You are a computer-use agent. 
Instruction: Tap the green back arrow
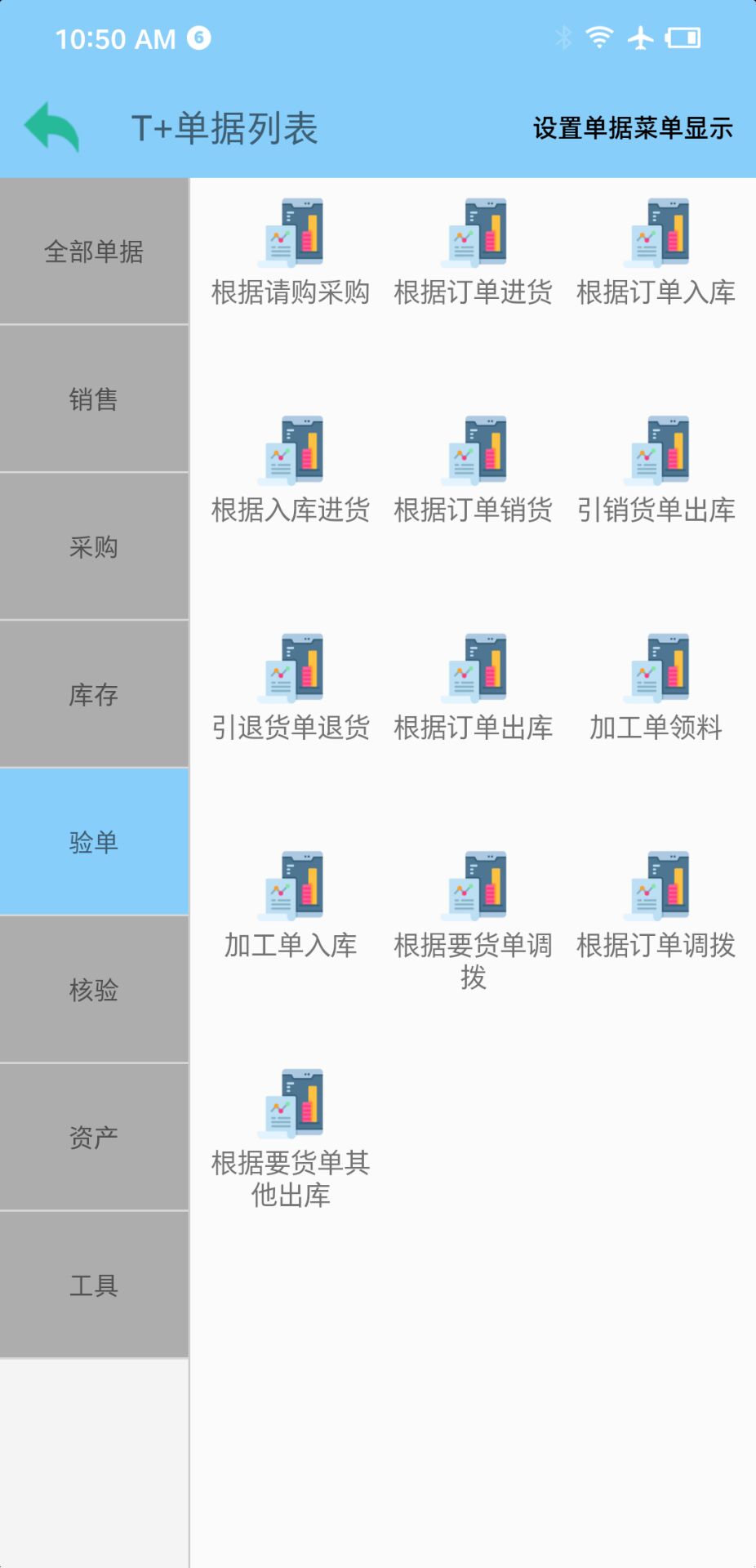click(x=52, y=127)
